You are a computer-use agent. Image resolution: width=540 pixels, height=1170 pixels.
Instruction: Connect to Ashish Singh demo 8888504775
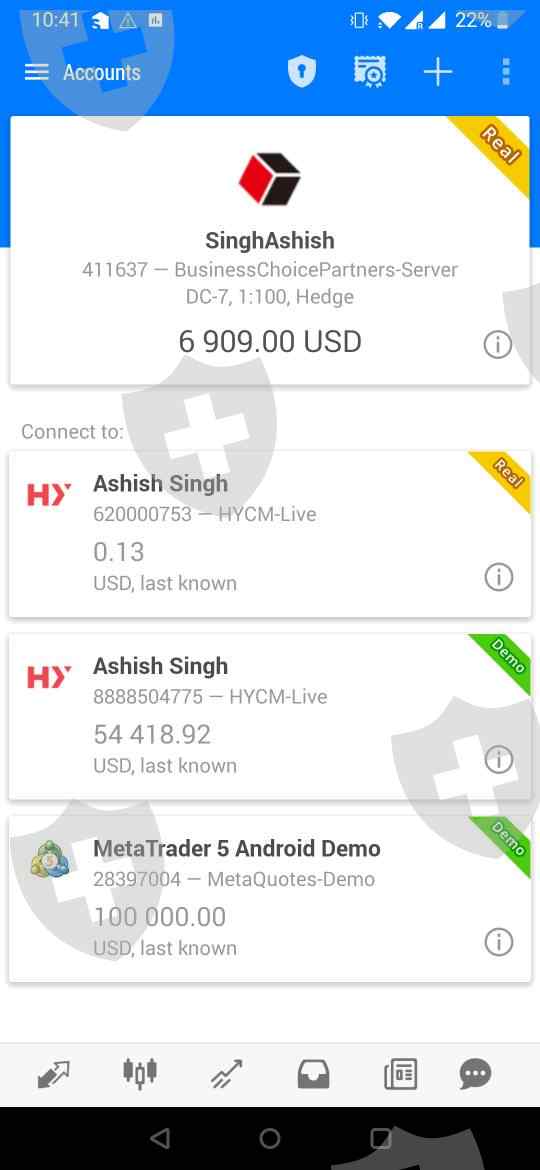[269, 716]
